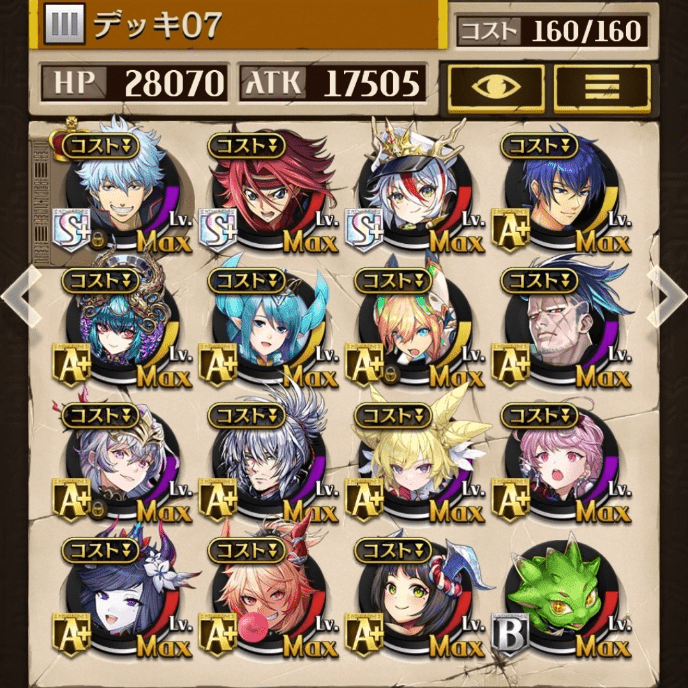Open the three-line list menu button

click(x=602, y=87)
